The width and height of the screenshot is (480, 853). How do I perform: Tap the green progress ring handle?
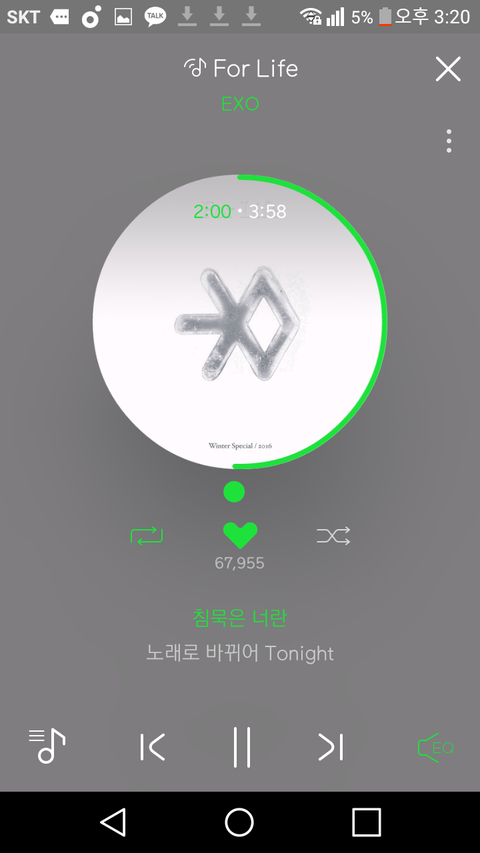235,492
